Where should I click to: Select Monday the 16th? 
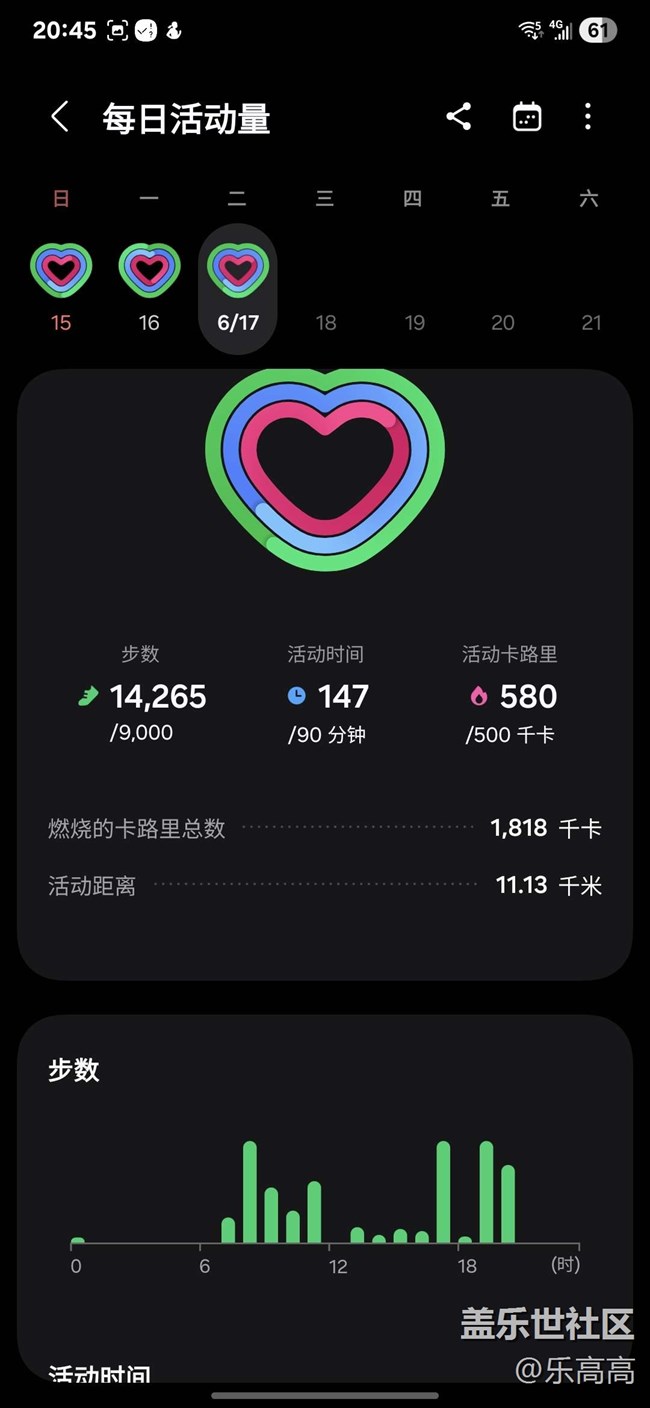point(149,288)
